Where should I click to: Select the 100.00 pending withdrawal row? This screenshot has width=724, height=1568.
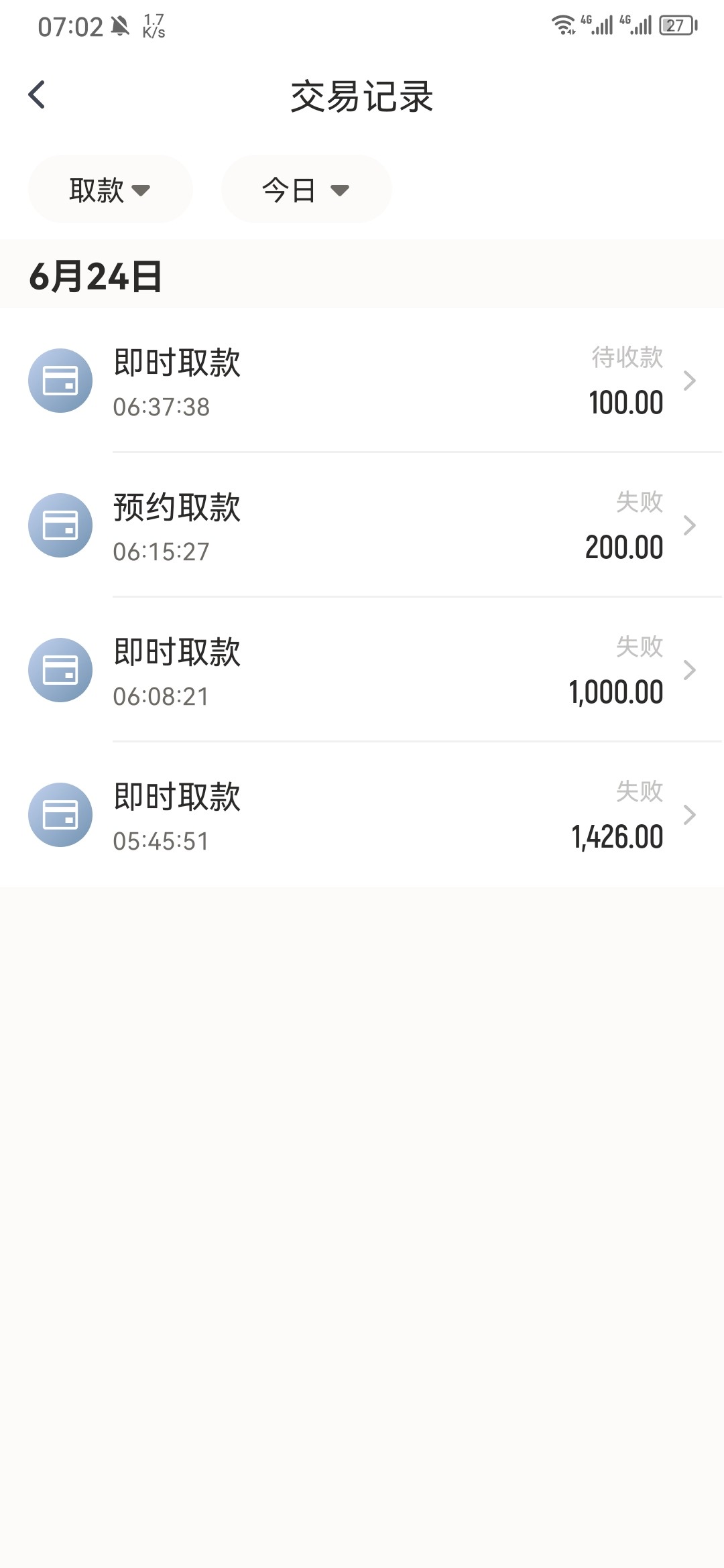(x=362, y=380)
